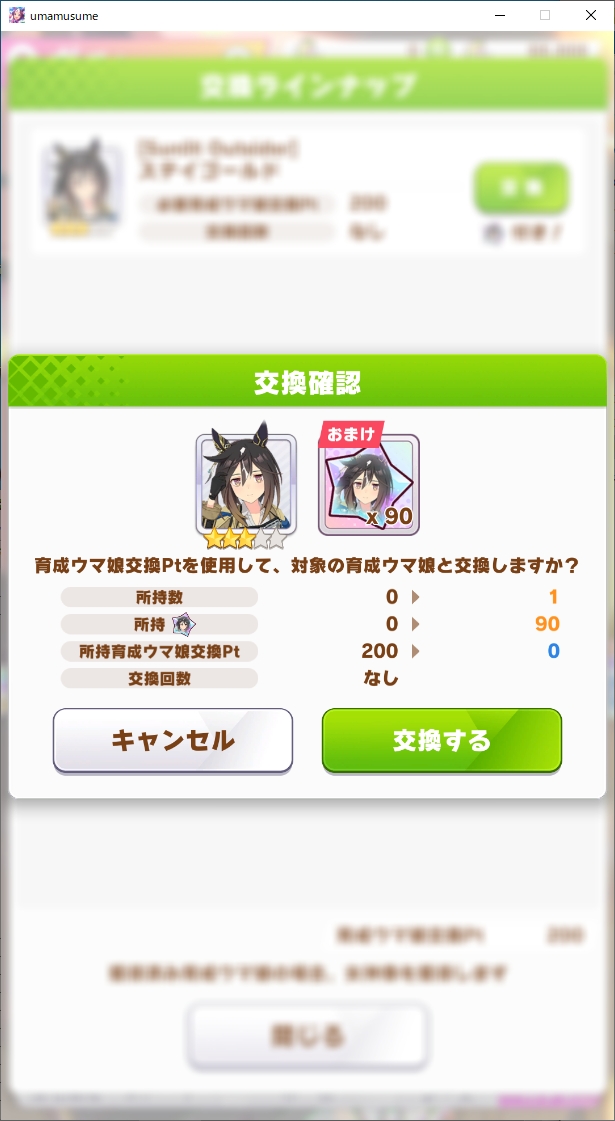The width and height of the screenshot is (615, 1121).
Task: Close the umamusume window
Action: [591, 15]
